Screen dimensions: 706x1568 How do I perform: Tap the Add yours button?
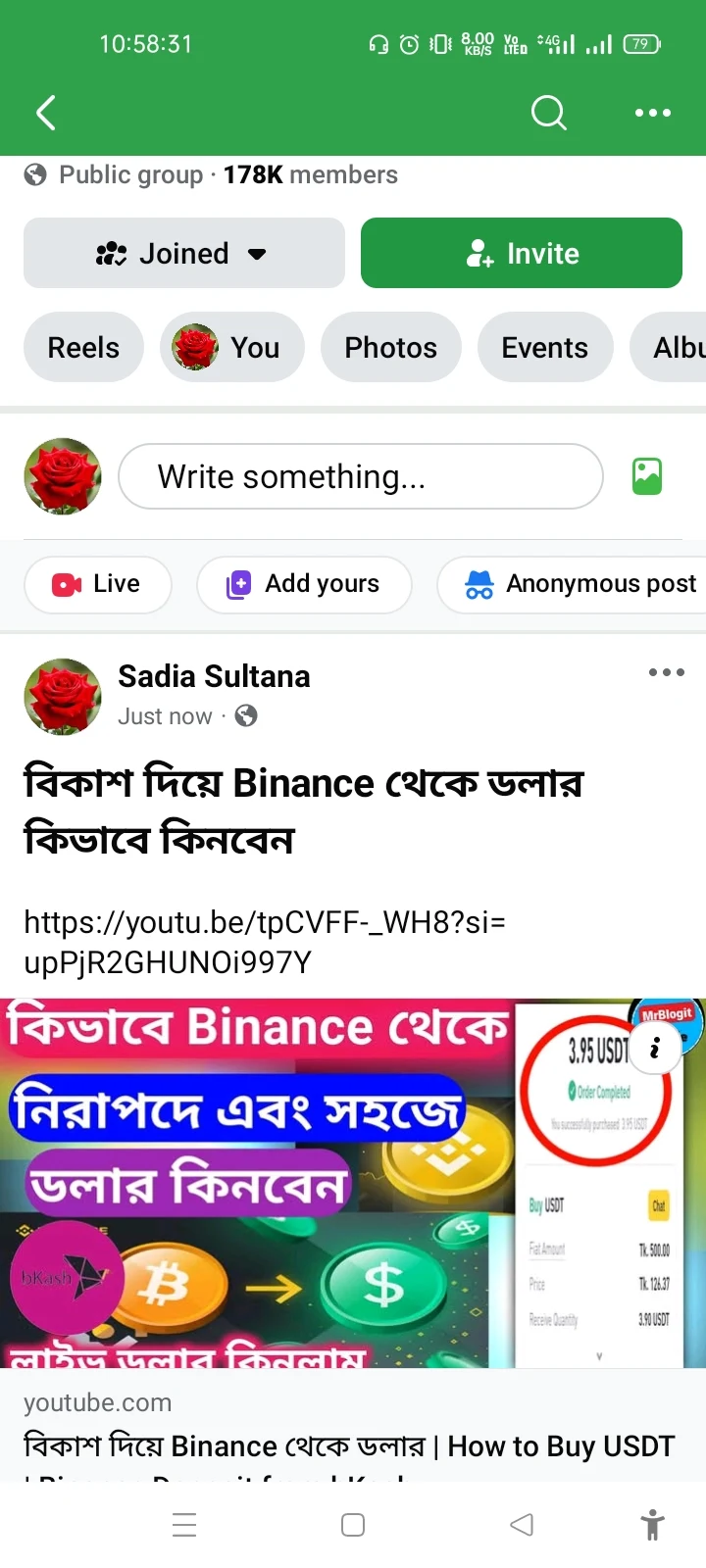pos(304,584)
